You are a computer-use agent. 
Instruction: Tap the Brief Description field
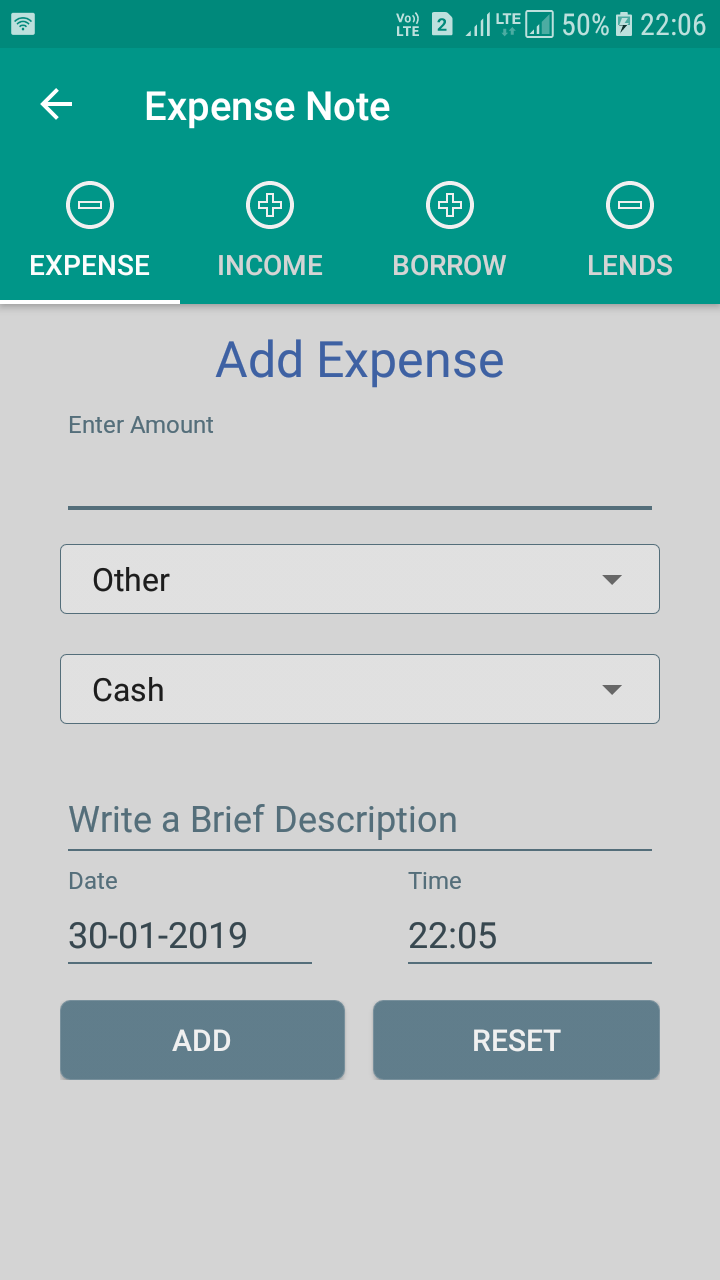click(x=360, y=820)
